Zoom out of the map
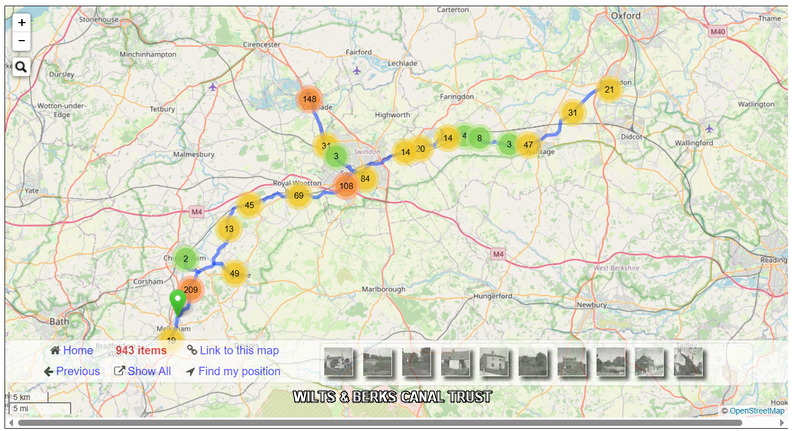 [22, 41]
